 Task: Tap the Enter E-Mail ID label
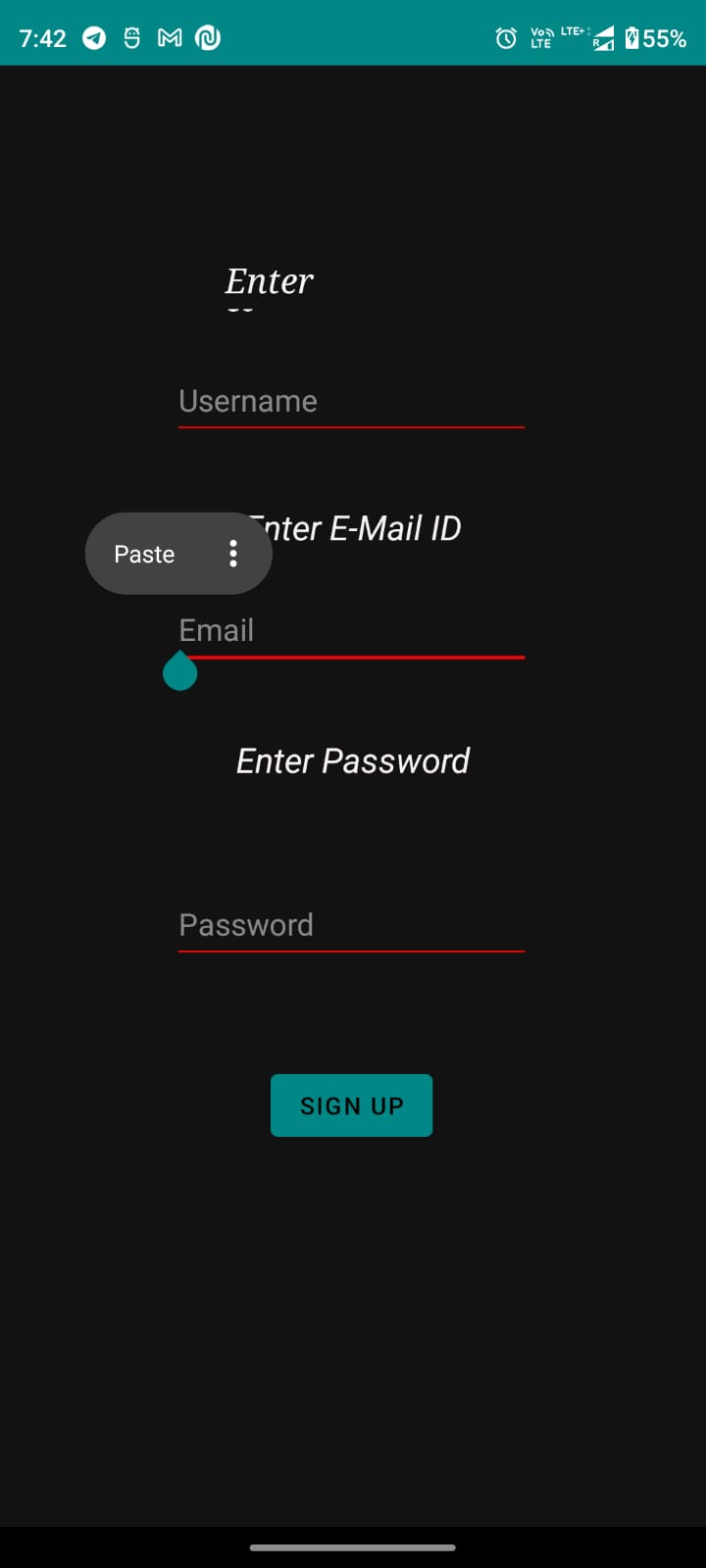tap(355, 528)
